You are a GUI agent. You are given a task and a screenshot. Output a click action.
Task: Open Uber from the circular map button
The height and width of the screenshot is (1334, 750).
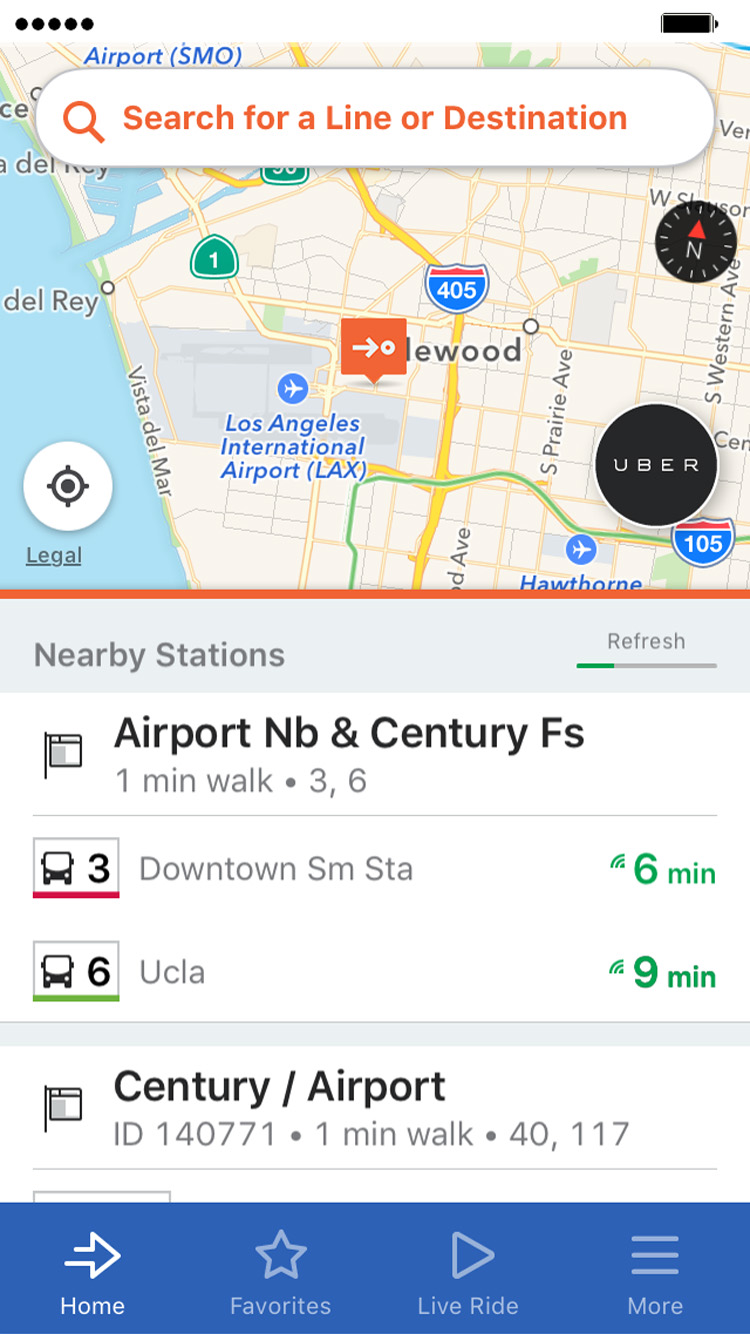[x=656, y=466]
